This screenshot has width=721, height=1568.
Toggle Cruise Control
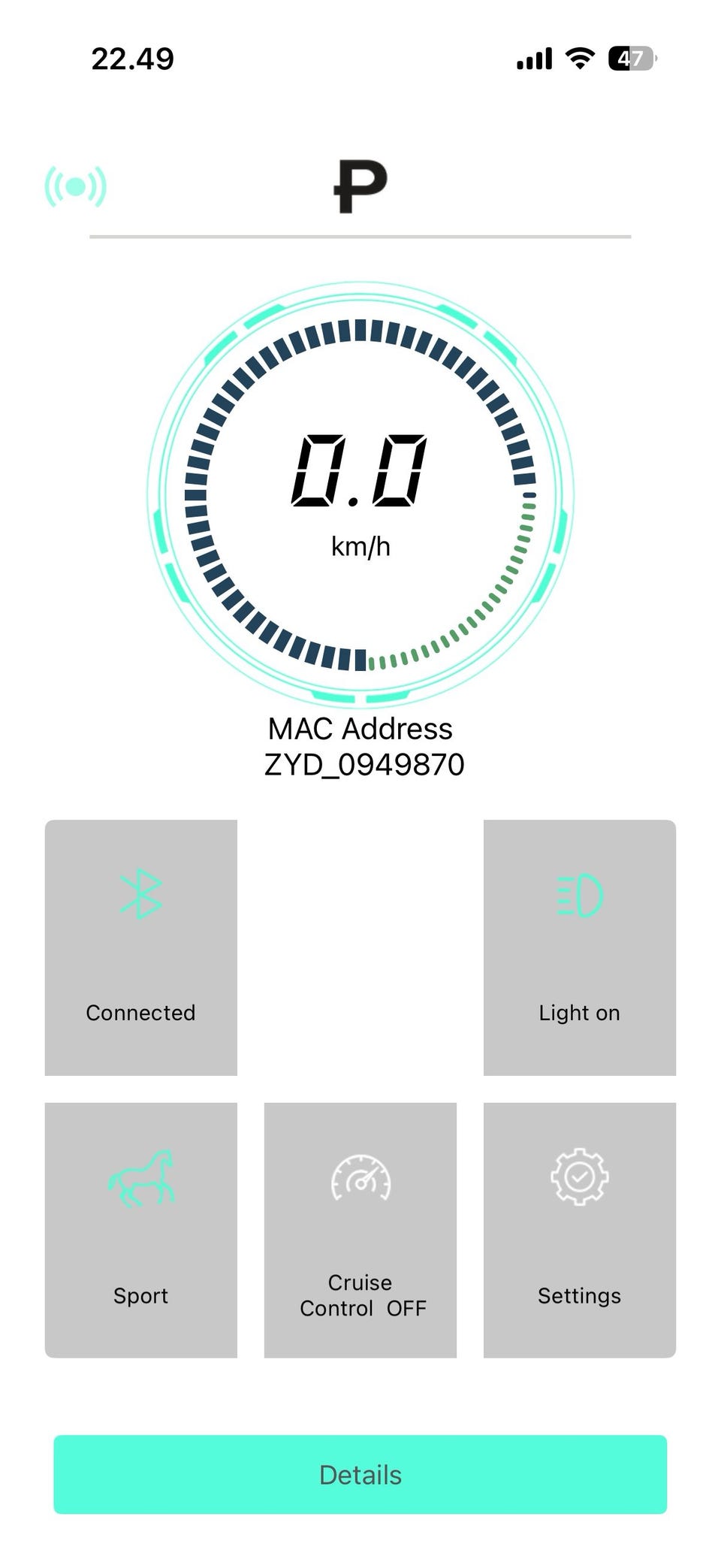[360, 1229]
